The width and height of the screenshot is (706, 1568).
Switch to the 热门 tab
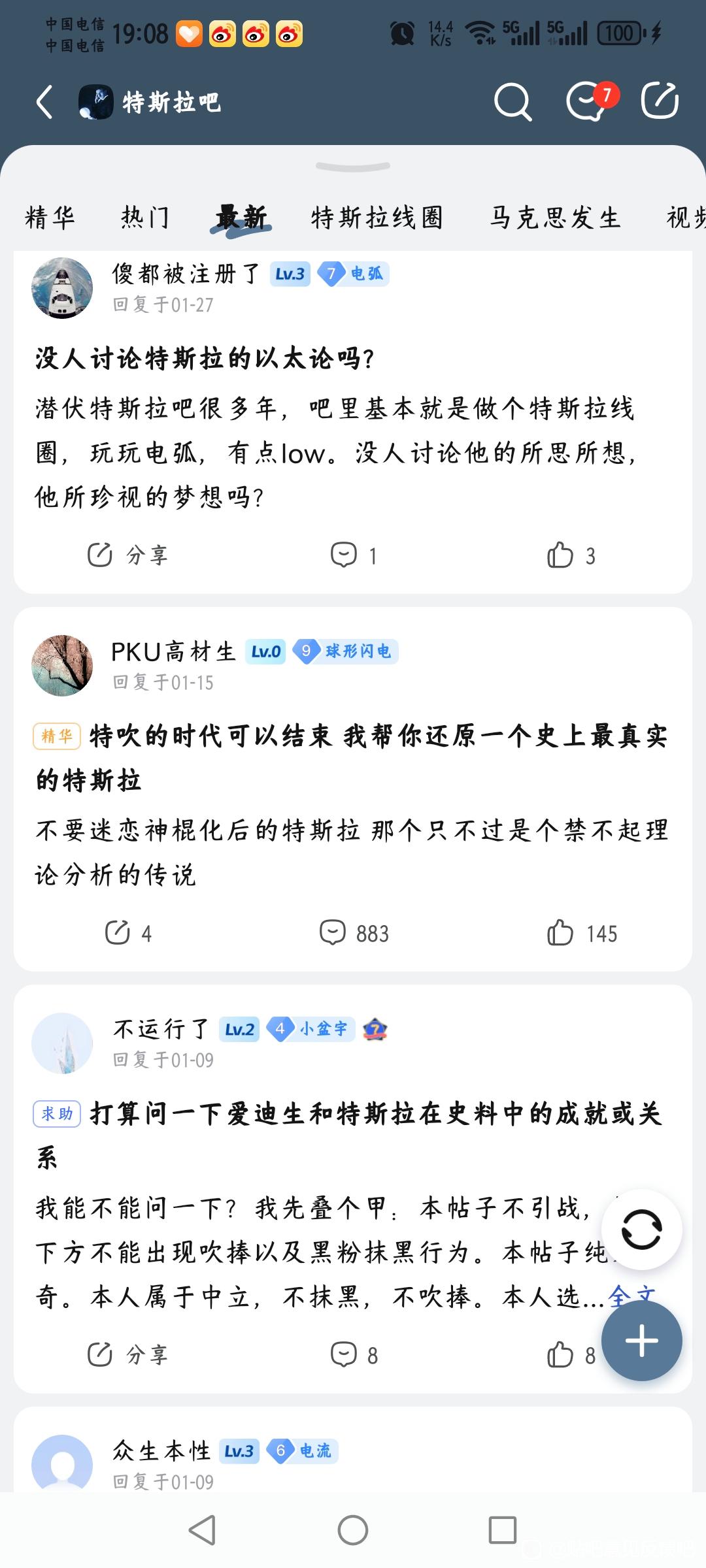145,218
